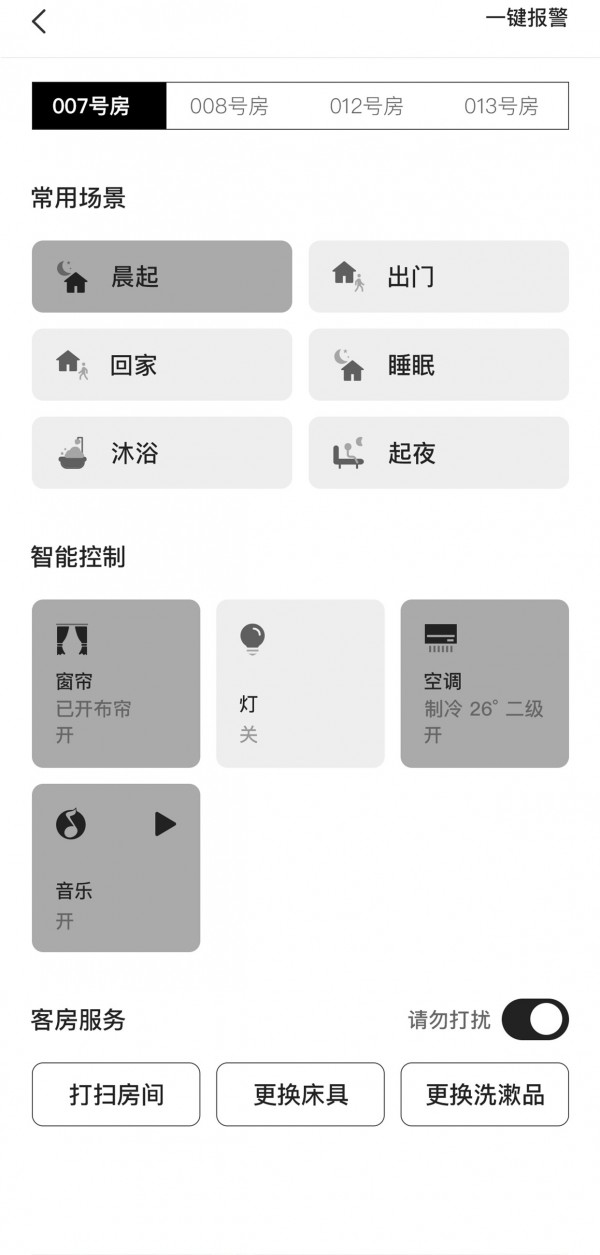
Task: Activate the 出门 scene
Action: pos(438,277)
